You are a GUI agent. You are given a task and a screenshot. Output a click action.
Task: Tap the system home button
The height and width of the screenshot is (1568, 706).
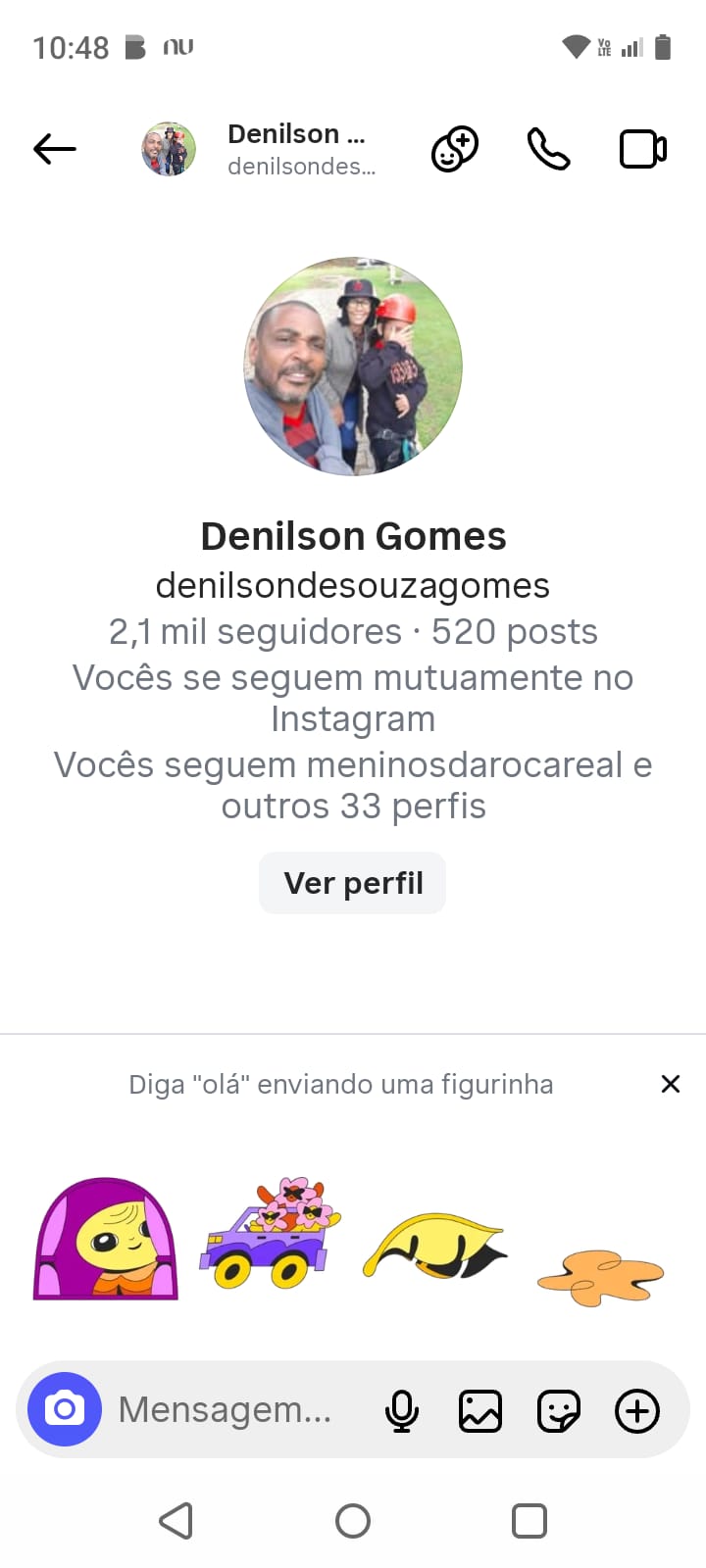click(353, 1521)
